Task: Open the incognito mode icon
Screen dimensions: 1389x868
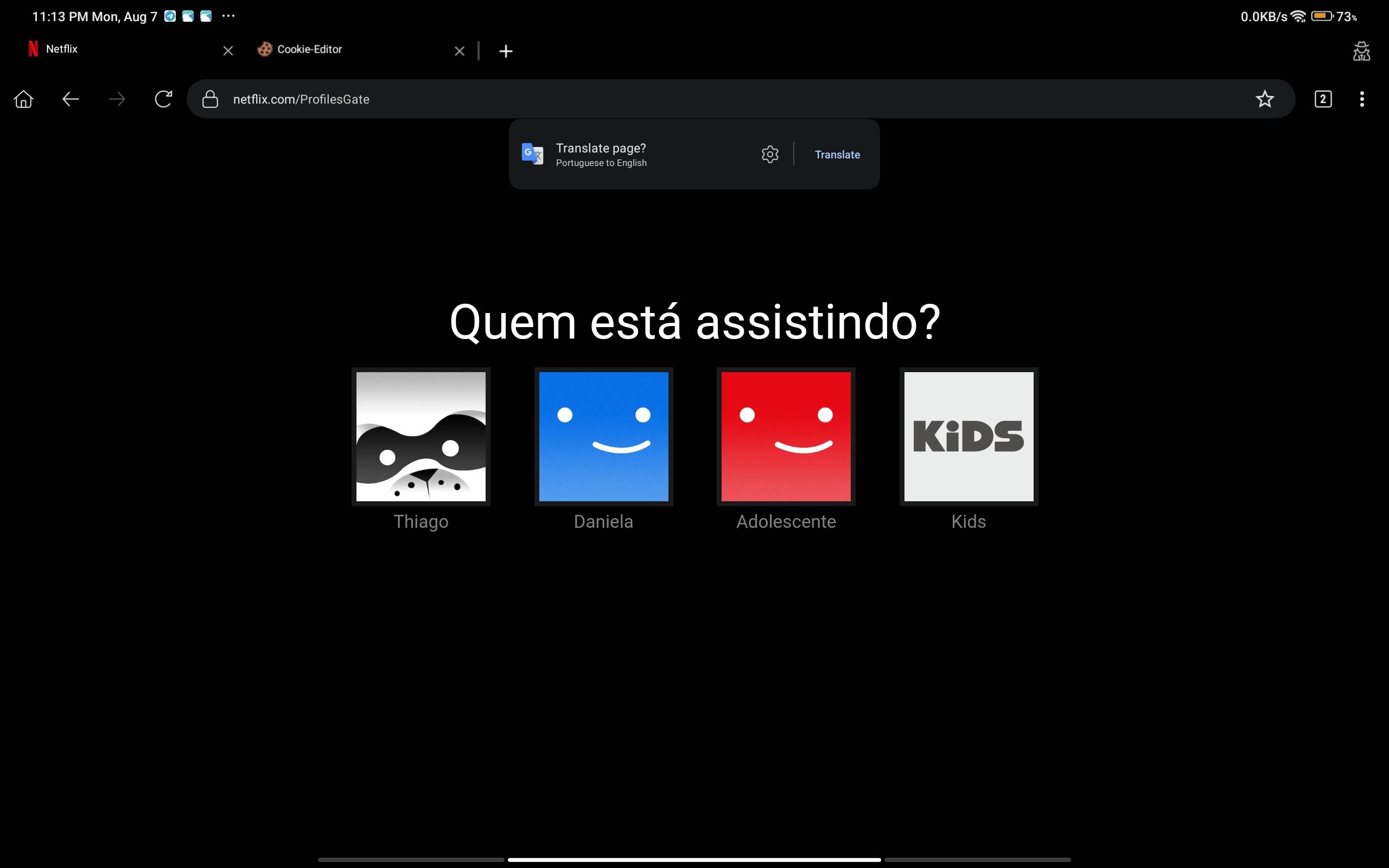Action: point(1361,51)
